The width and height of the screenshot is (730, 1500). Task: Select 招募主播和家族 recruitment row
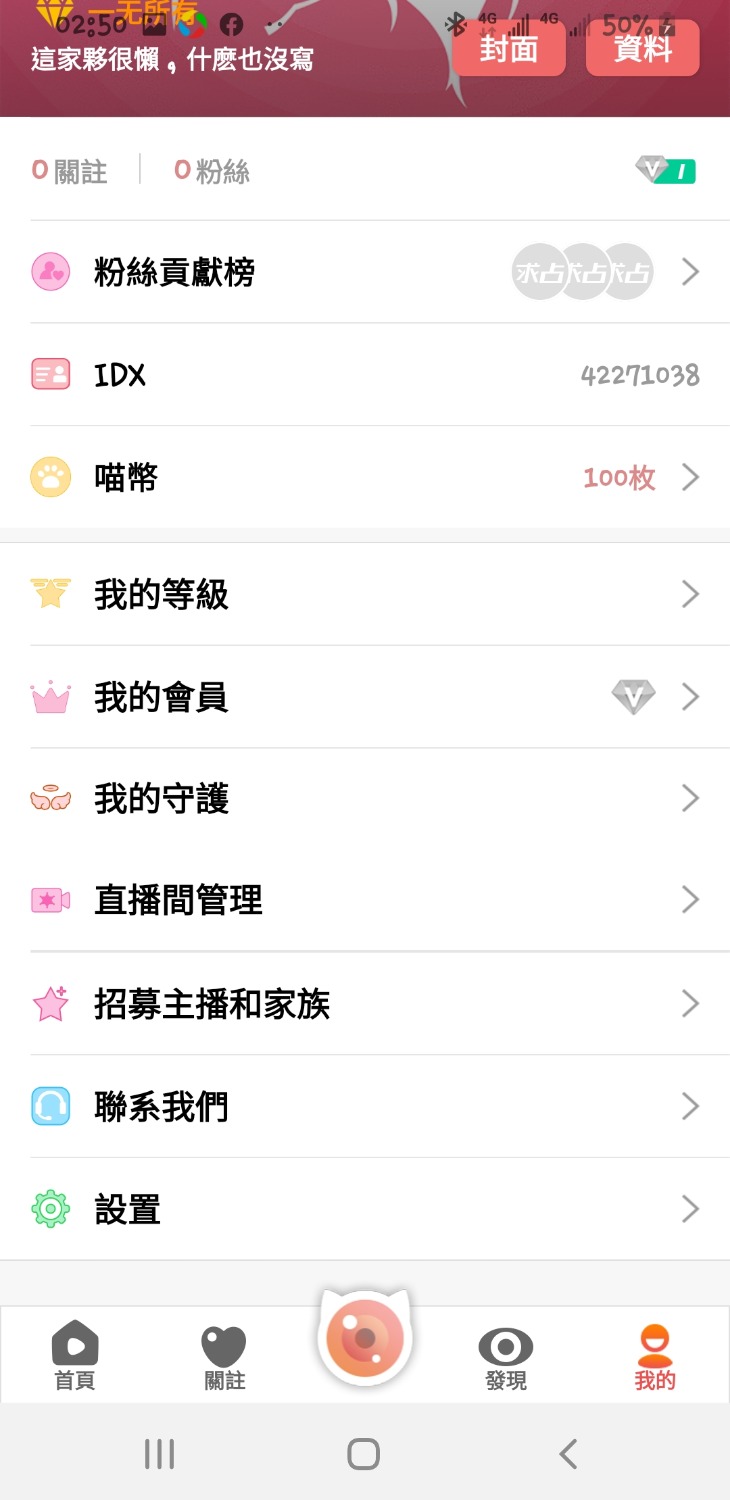365,1004
